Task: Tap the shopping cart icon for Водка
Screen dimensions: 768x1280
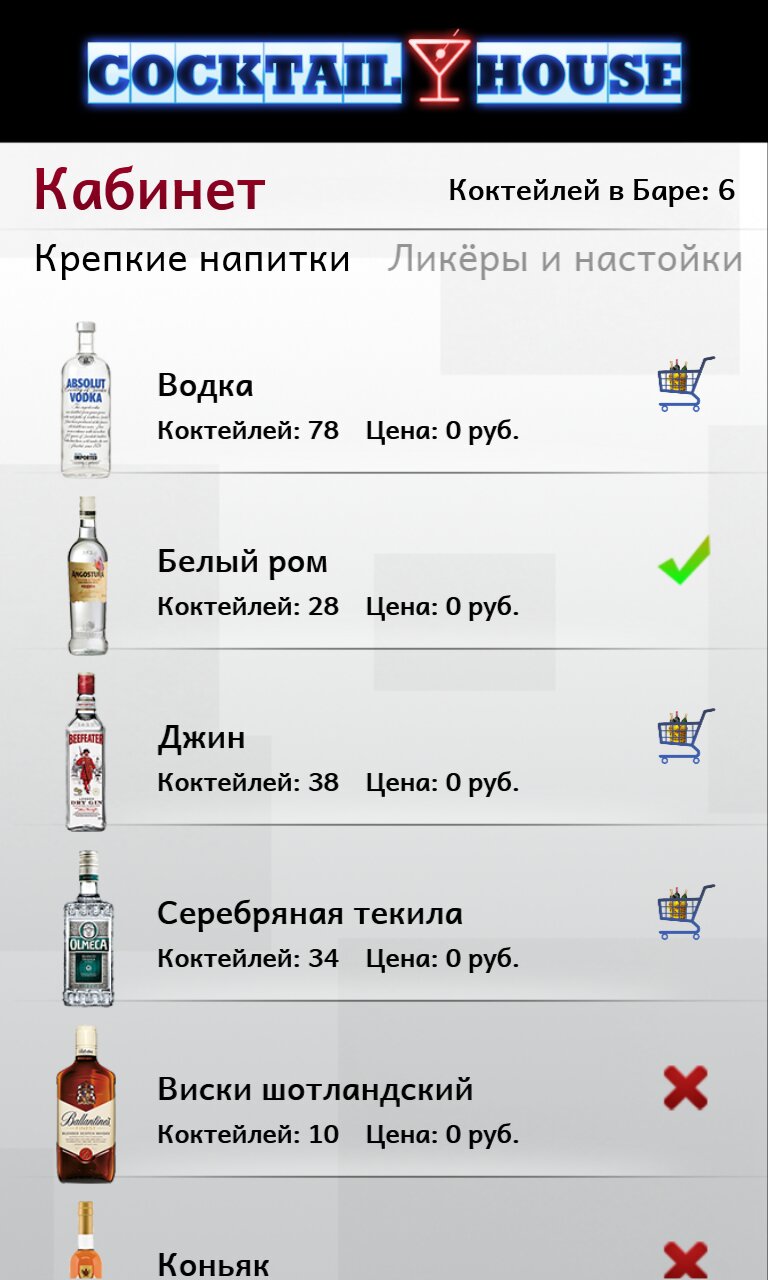Action: pos(685,384)
